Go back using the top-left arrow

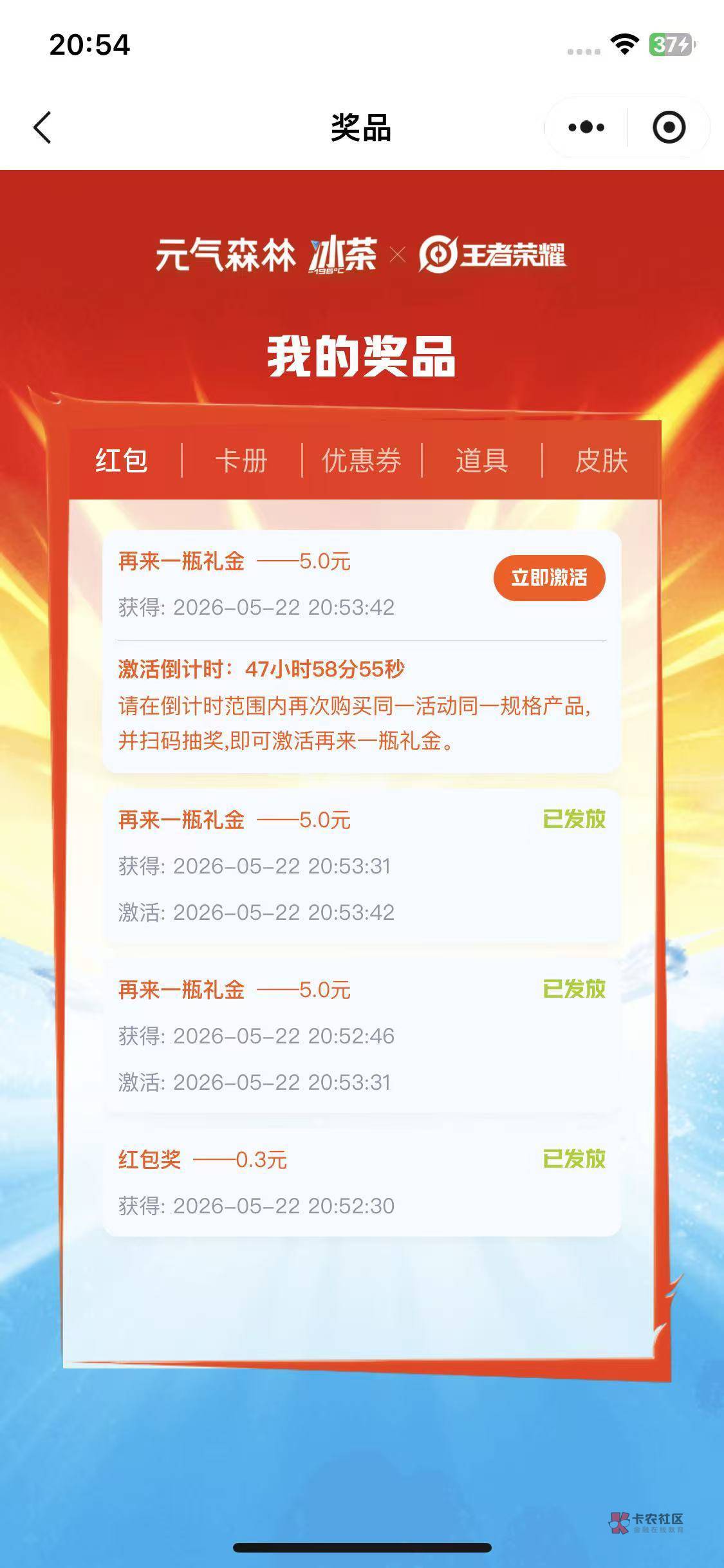[42, 127]
